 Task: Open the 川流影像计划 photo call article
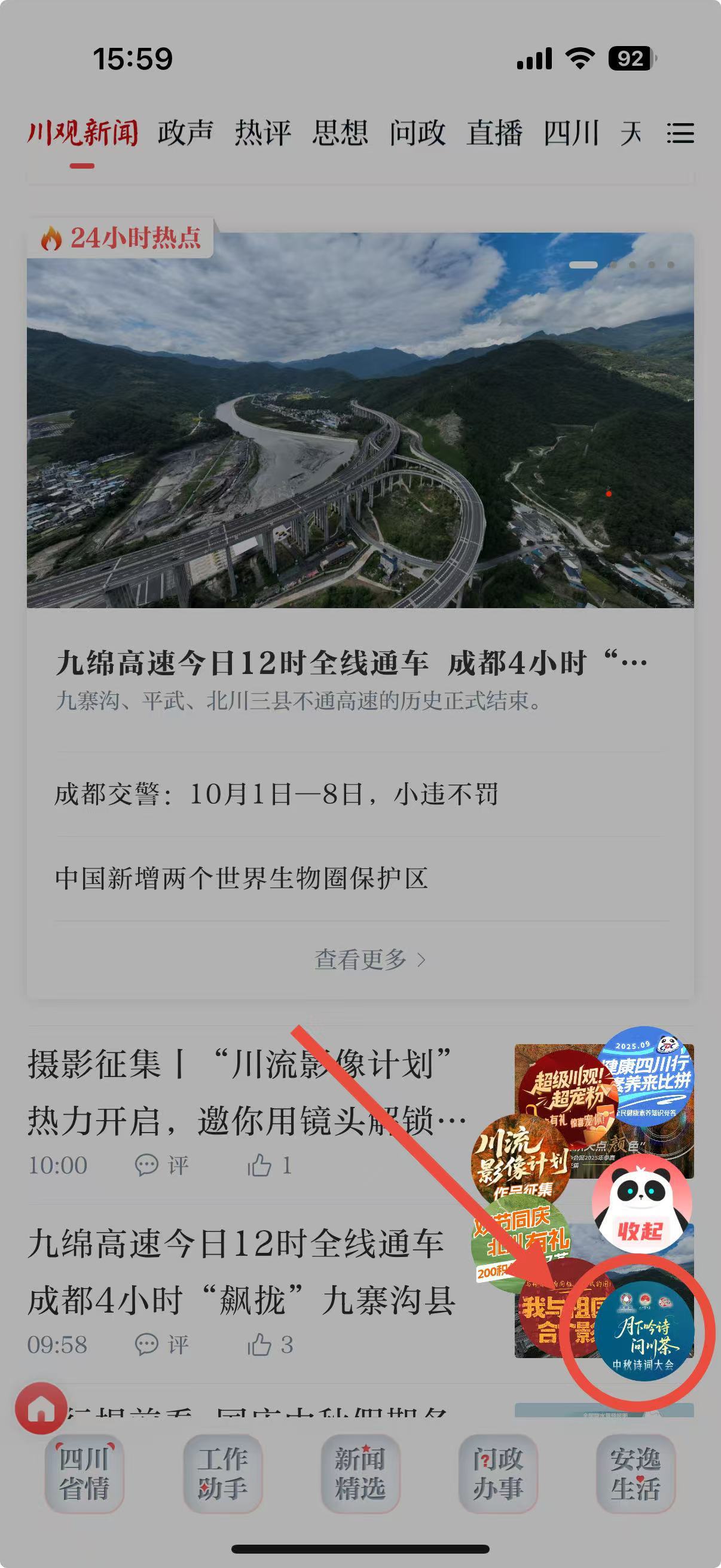point(243,1093)
